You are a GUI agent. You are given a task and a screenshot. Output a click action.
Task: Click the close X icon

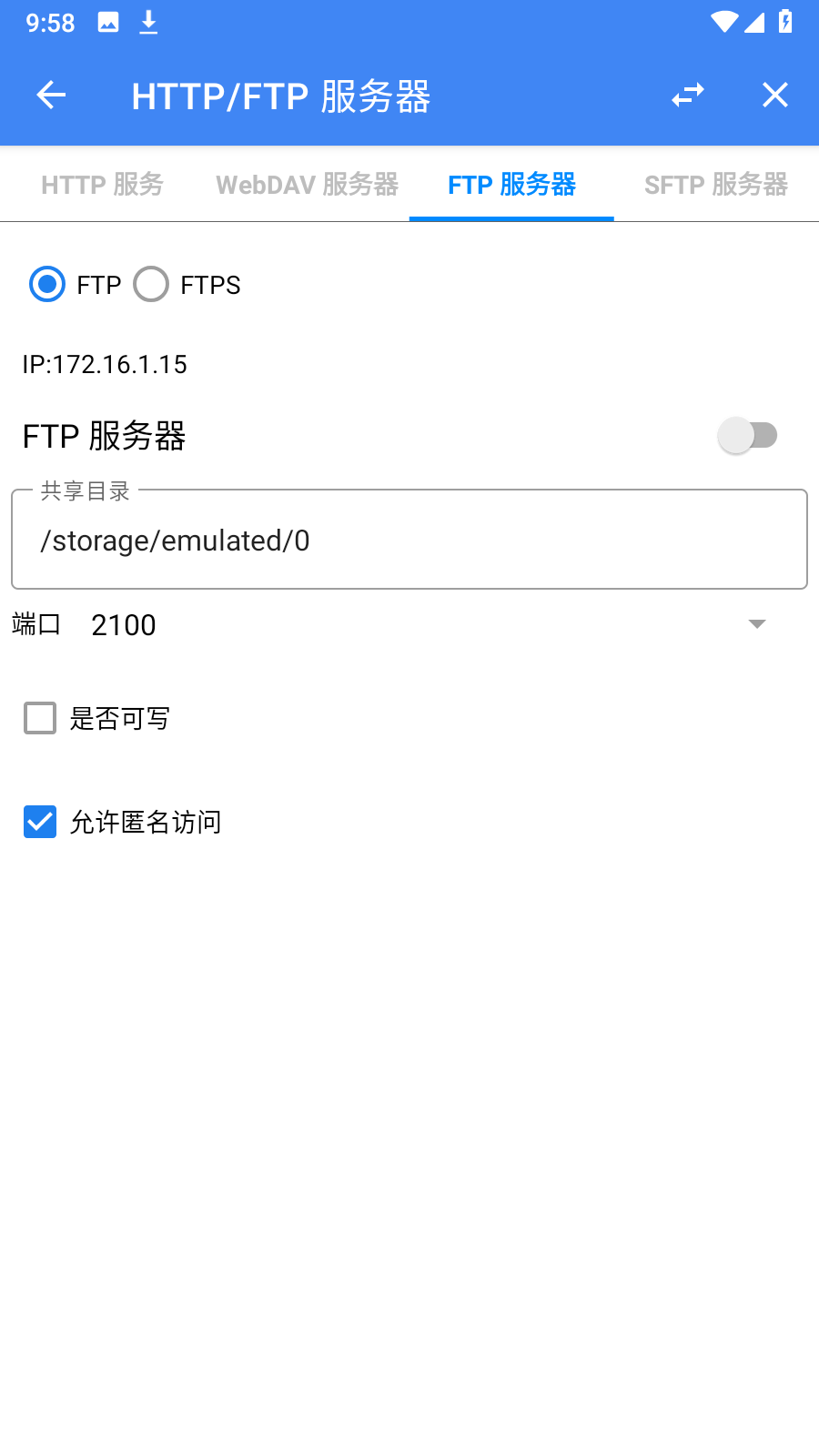pos(774,95)
